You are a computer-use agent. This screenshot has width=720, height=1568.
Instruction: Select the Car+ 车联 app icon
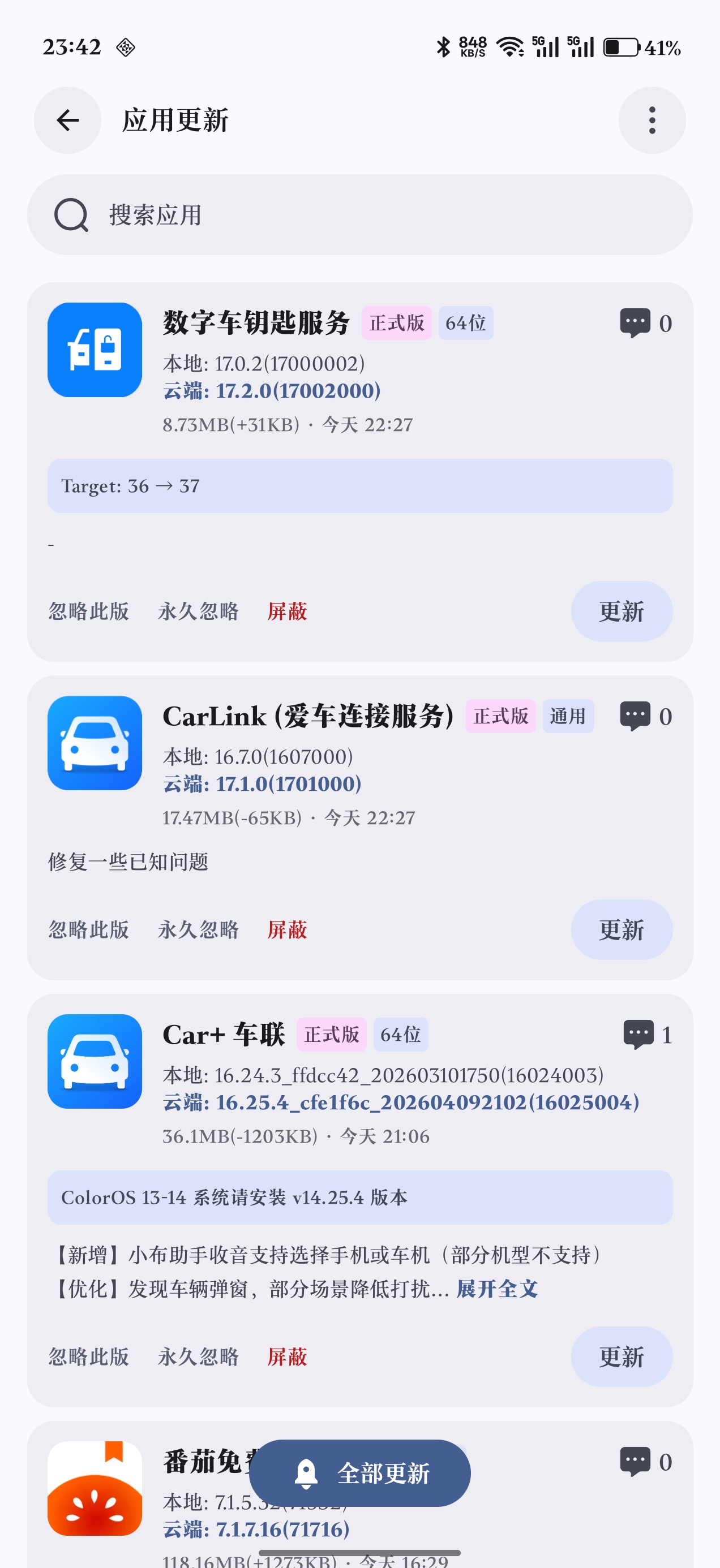[x=95, y=1061]
